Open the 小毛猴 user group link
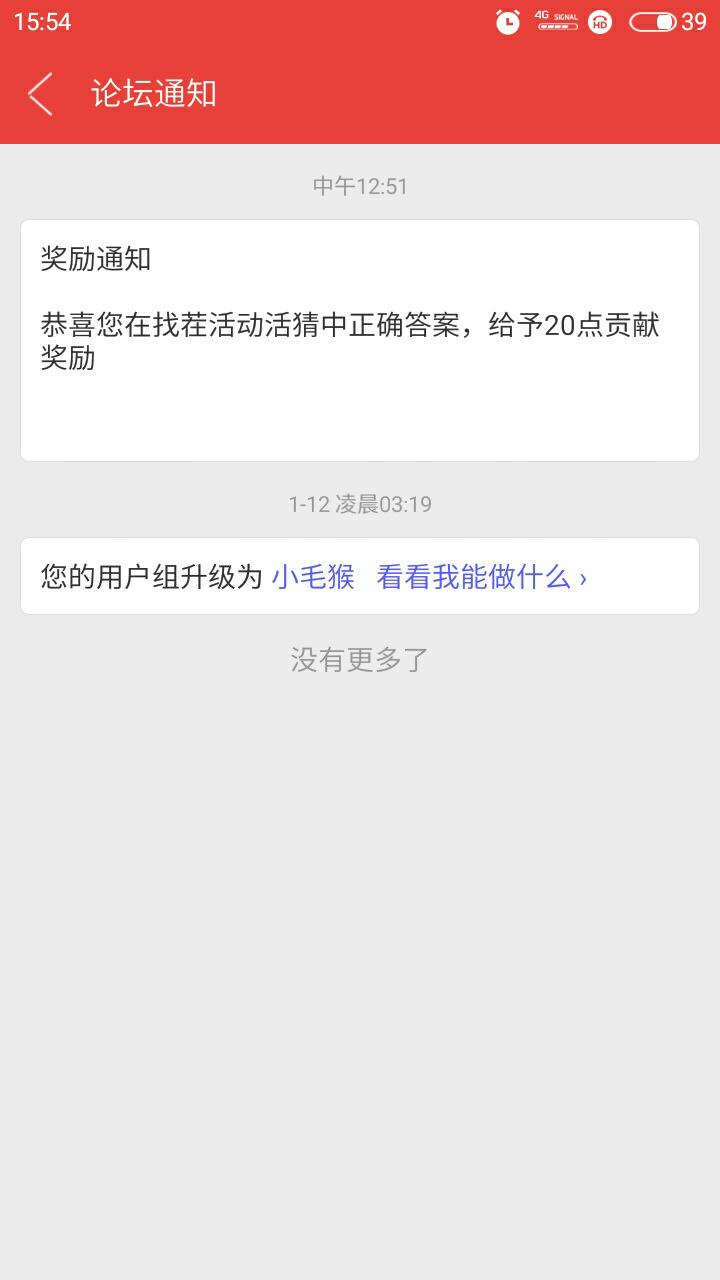Screen dimensions: 720x1280 coord(313,577)
